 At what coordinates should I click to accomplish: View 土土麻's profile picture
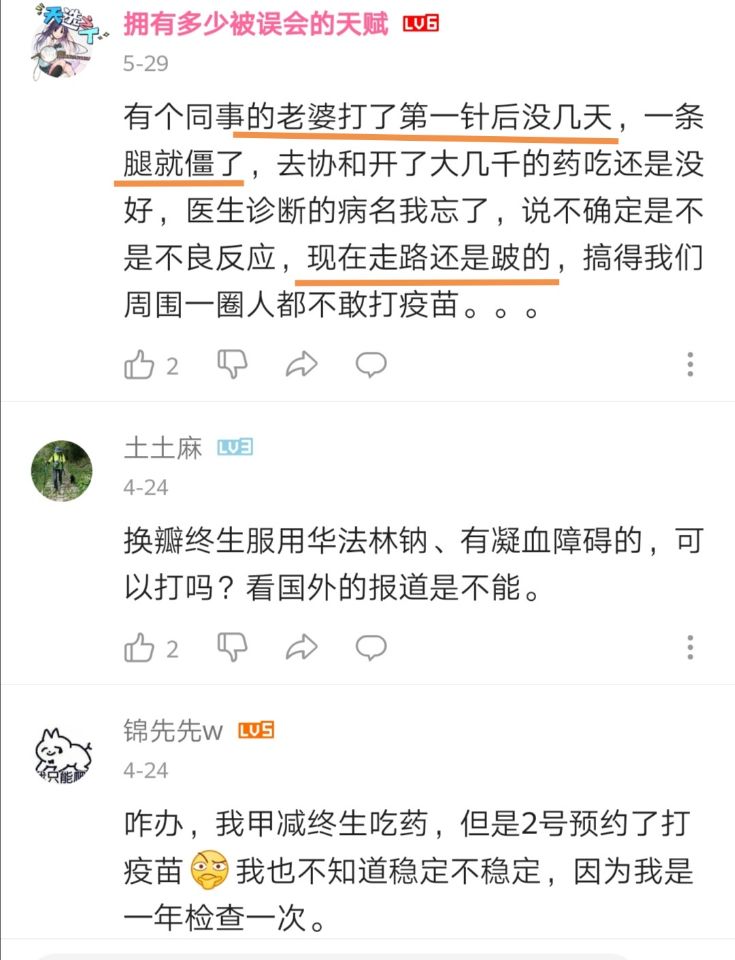click(x=62, y=470)
